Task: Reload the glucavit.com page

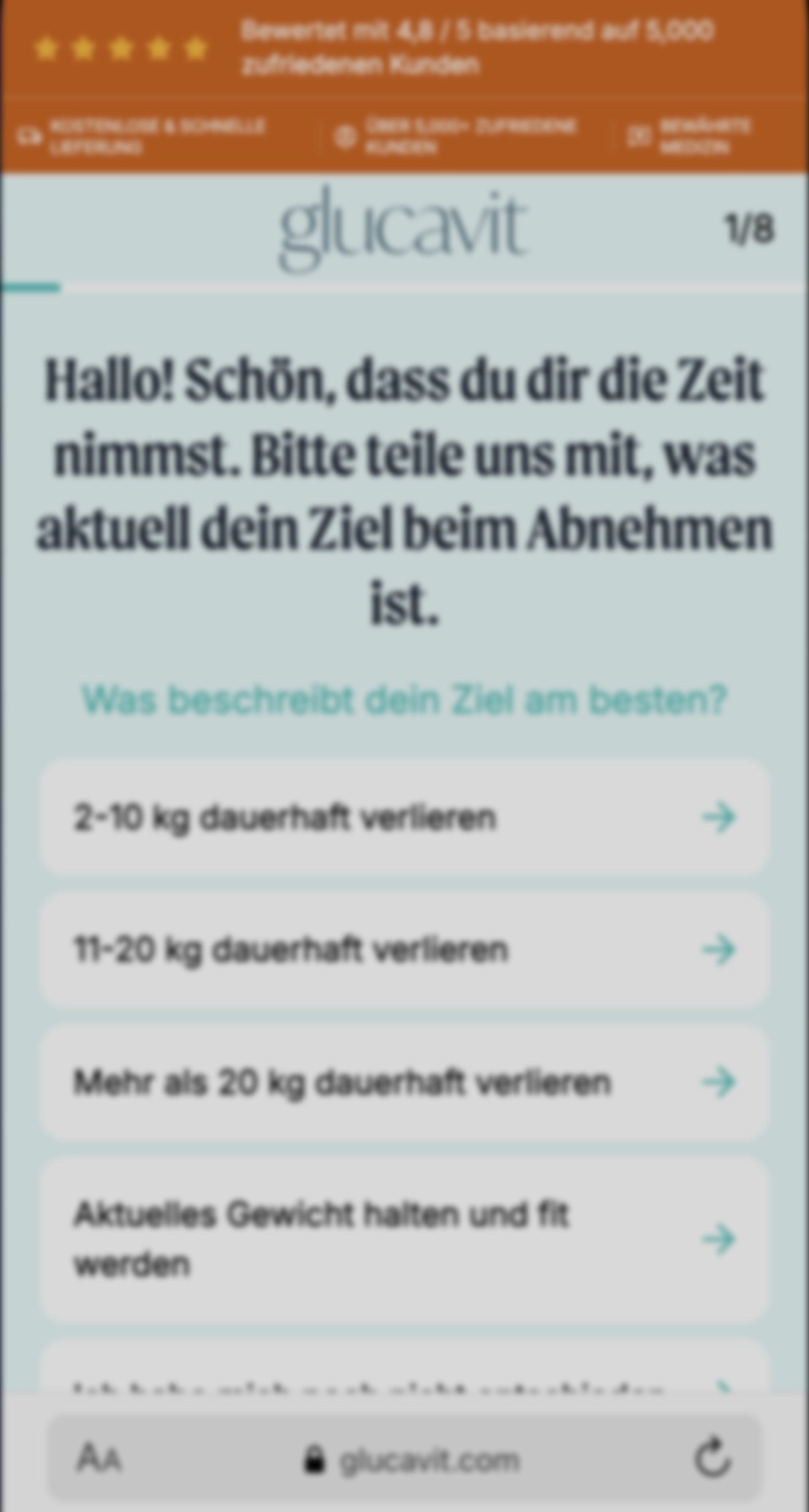Action: 713,1458
